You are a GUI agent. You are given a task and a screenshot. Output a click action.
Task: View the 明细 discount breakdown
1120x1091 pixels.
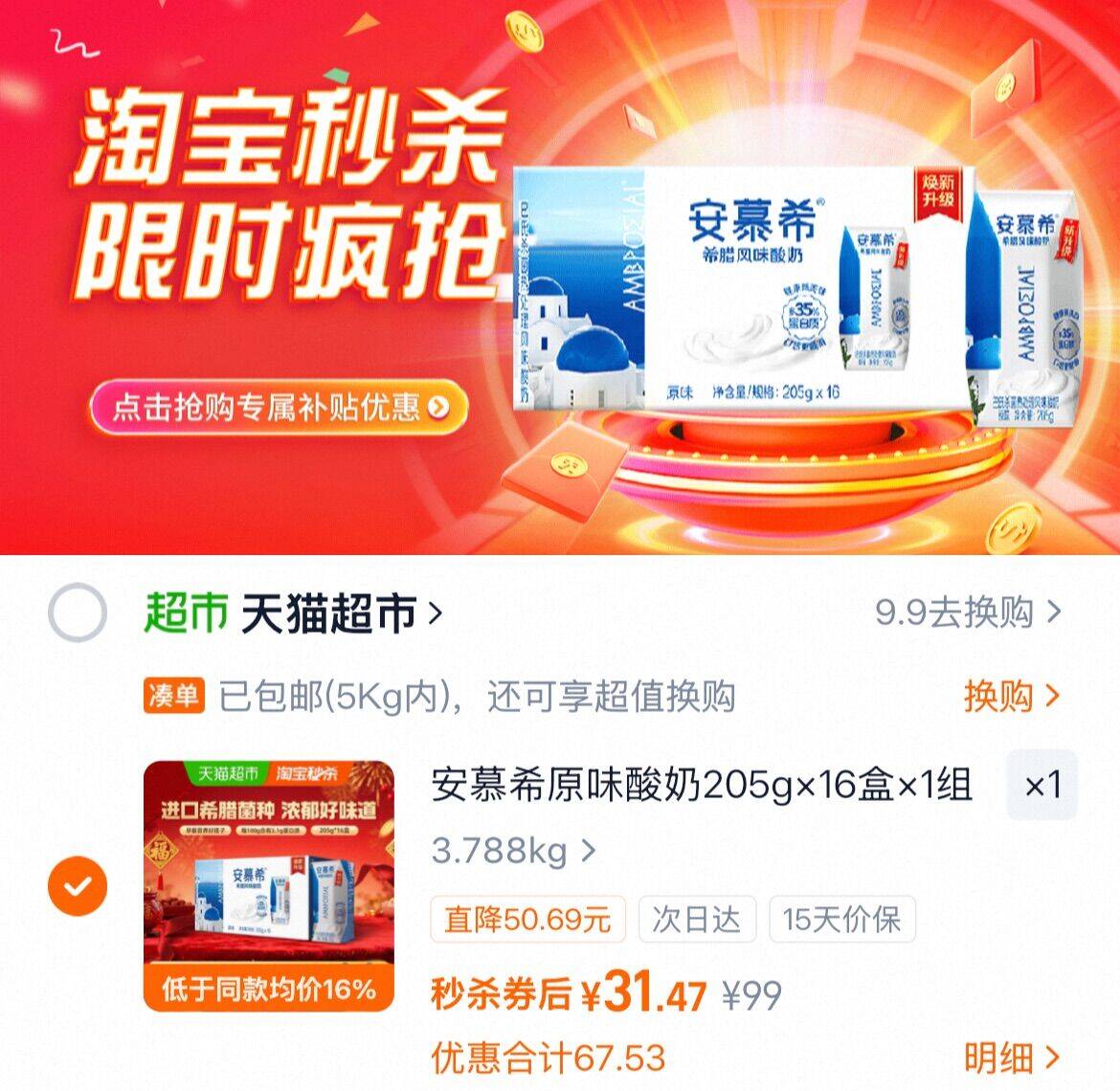coord(1011,1058)
